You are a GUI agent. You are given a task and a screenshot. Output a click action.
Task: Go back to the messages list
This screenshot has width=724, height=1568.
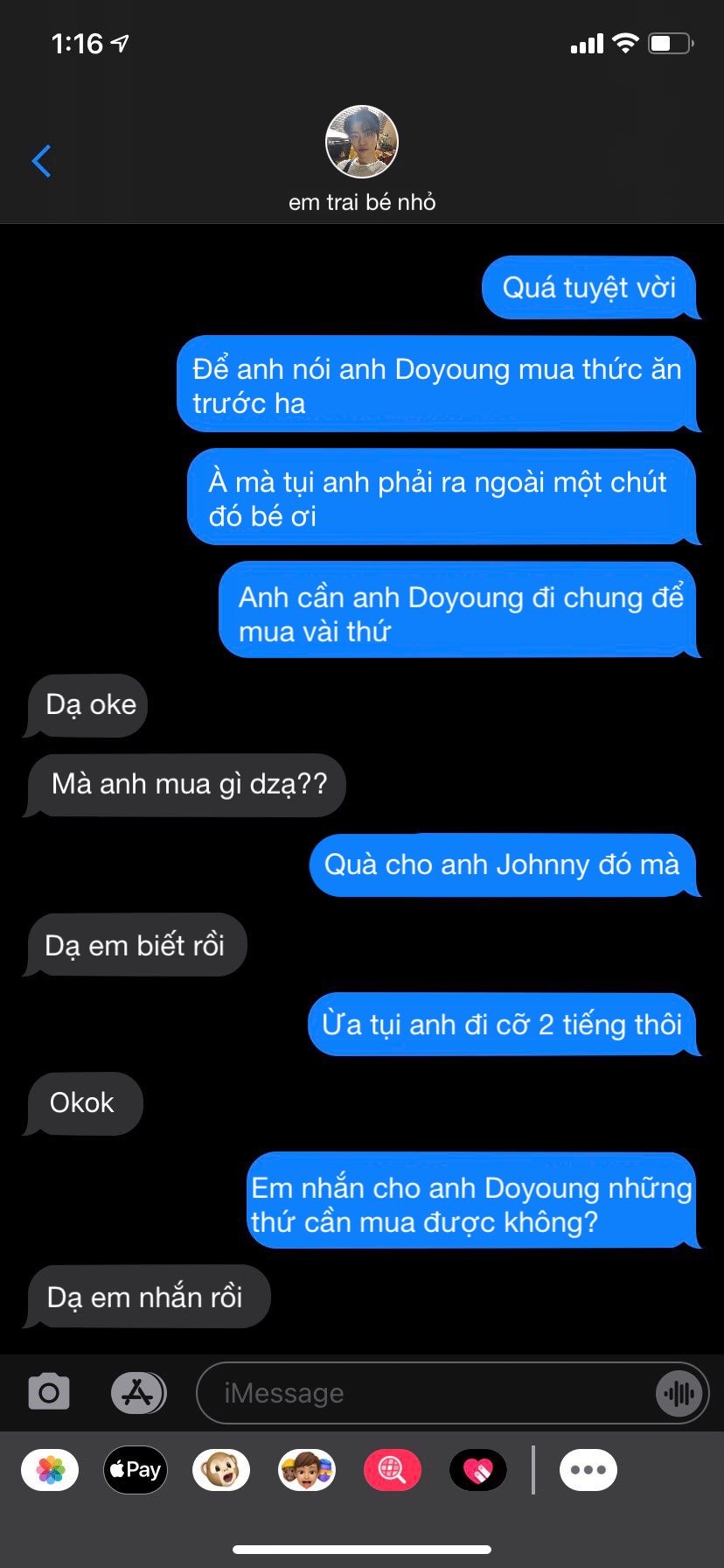pos(41,161)
